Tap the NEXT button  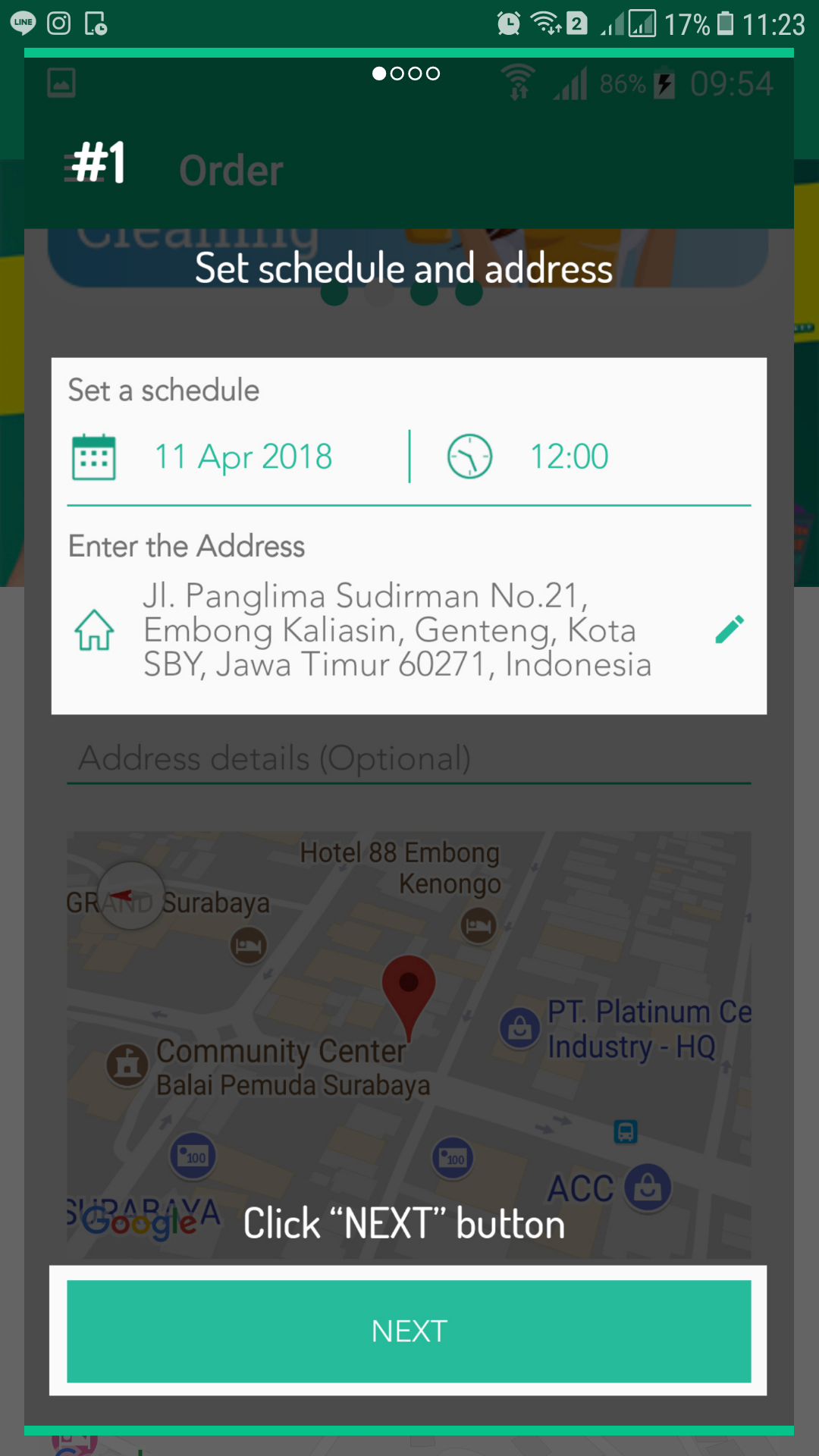coord(409,1331)
